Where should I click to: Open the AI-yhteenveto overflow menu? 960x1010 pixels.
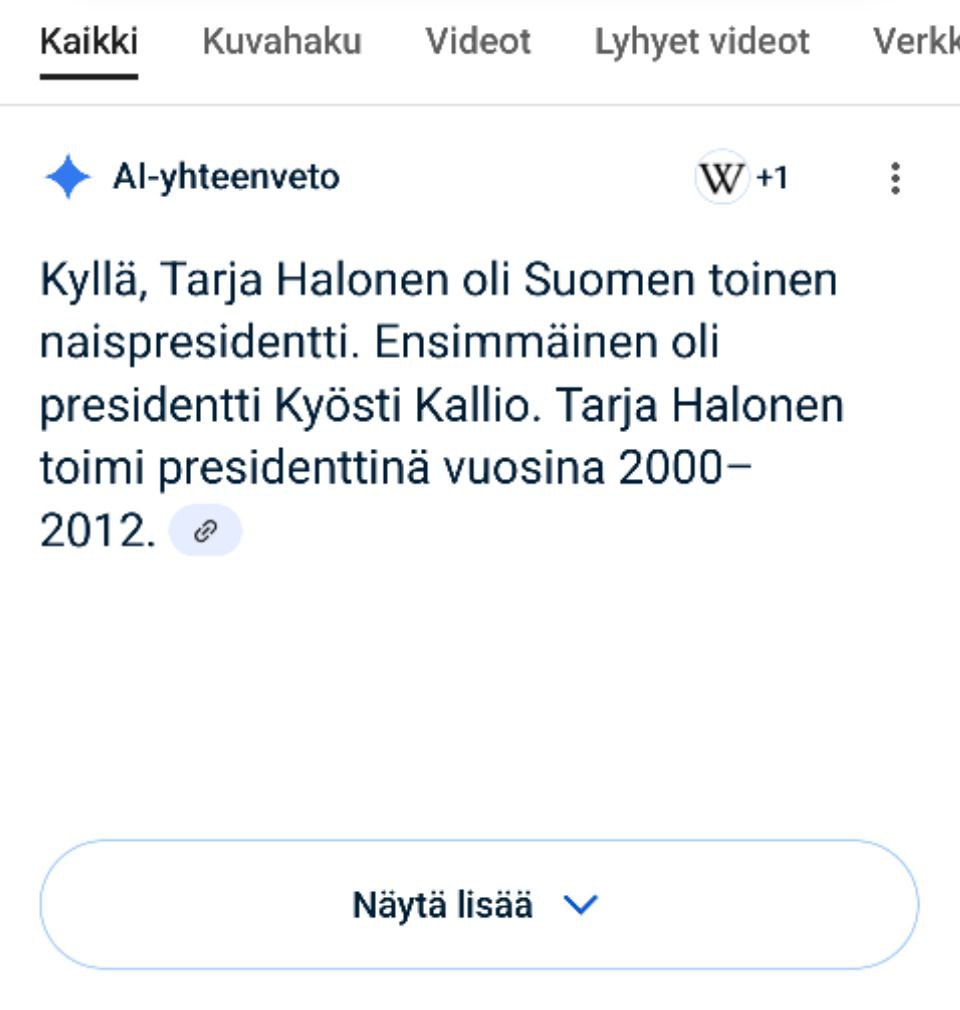tap(895, 178)
